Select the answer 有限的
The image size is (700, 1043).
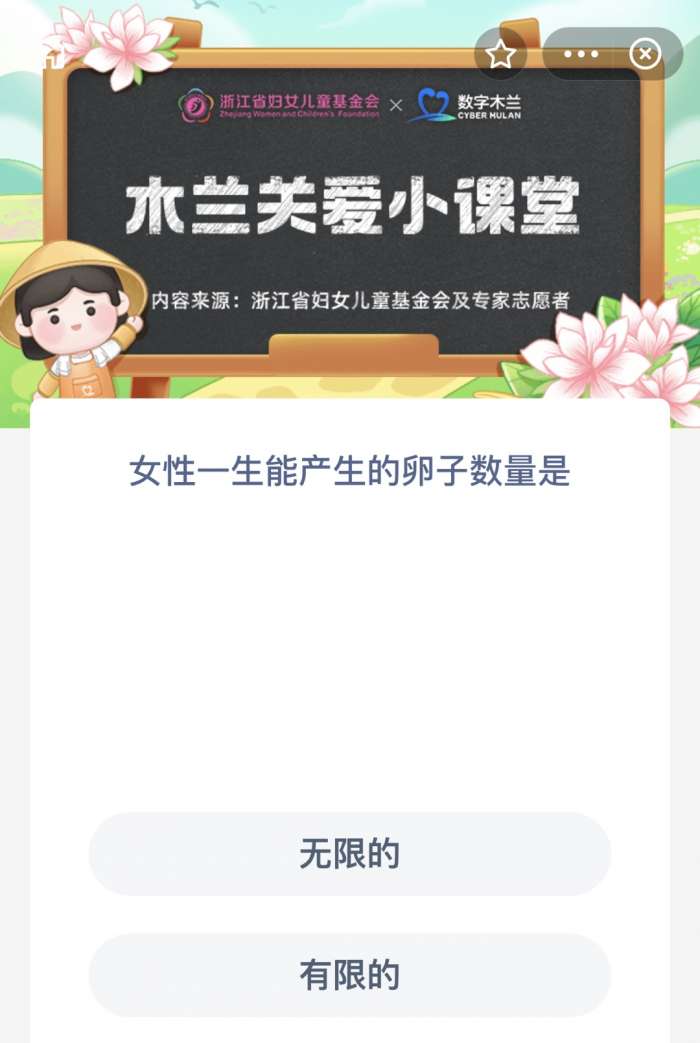tap(349, 975)
